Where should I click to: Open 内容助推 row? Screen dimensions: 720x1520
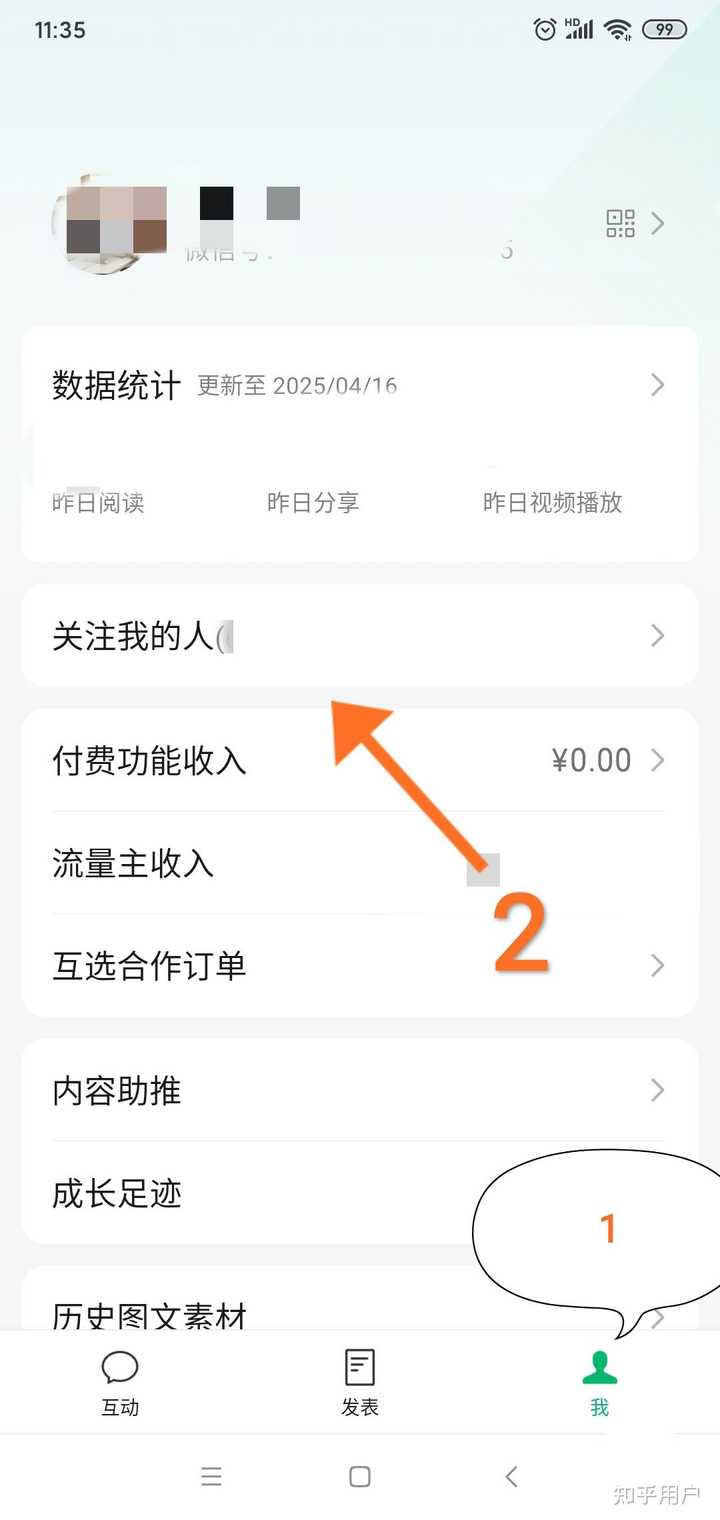point(360,1091)
